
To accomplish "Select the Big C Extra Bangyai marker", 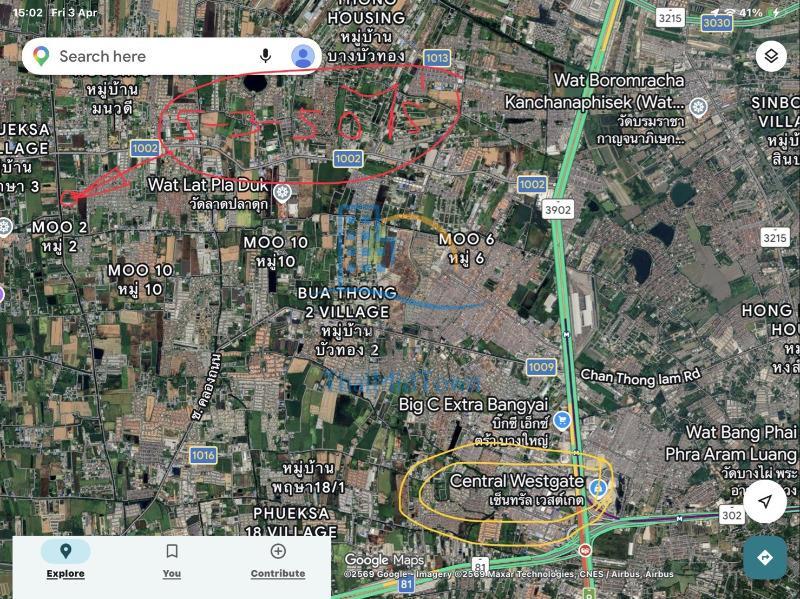I will pos(562,419).
